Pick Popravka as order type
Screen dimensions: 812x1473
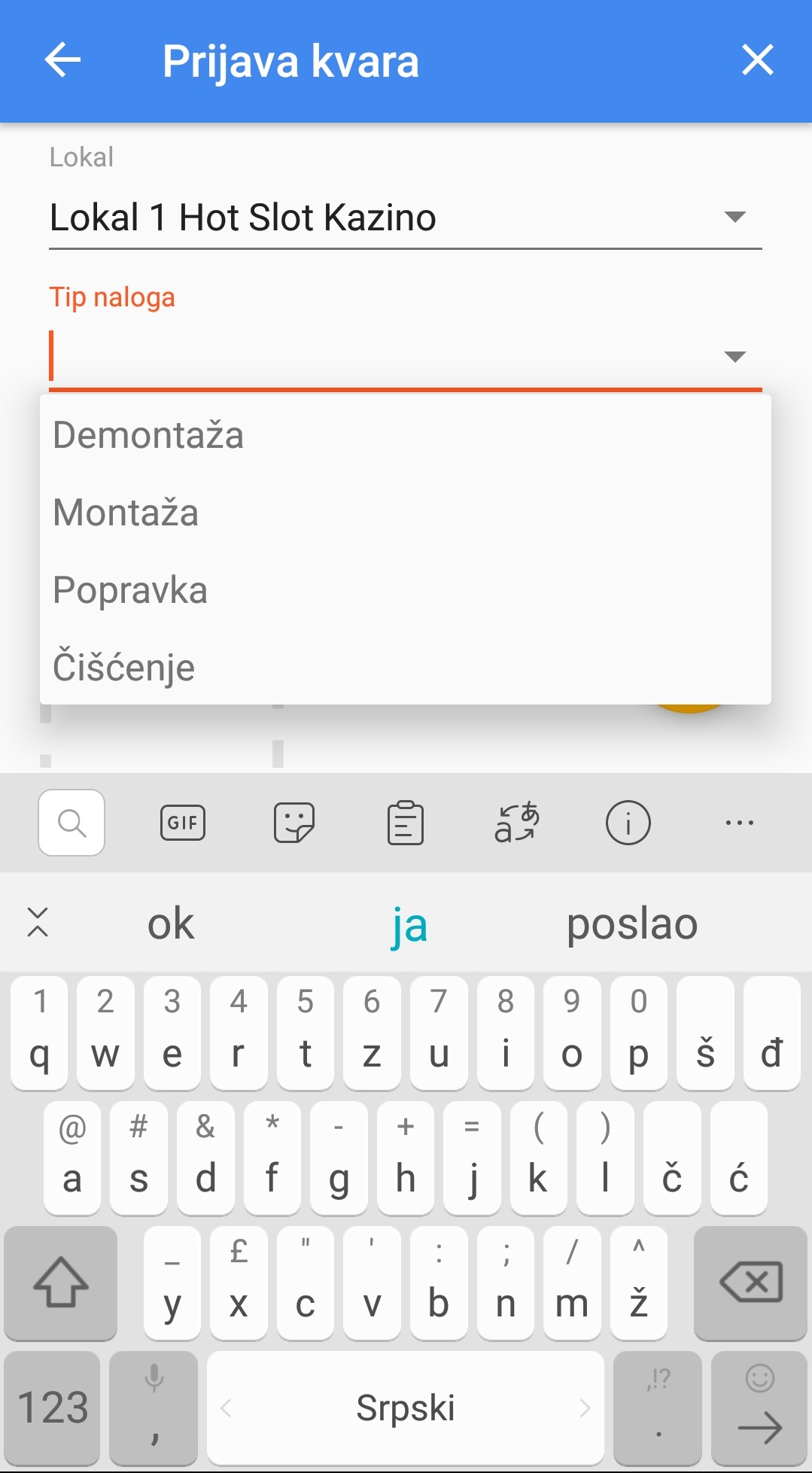(x=130, y=591)
